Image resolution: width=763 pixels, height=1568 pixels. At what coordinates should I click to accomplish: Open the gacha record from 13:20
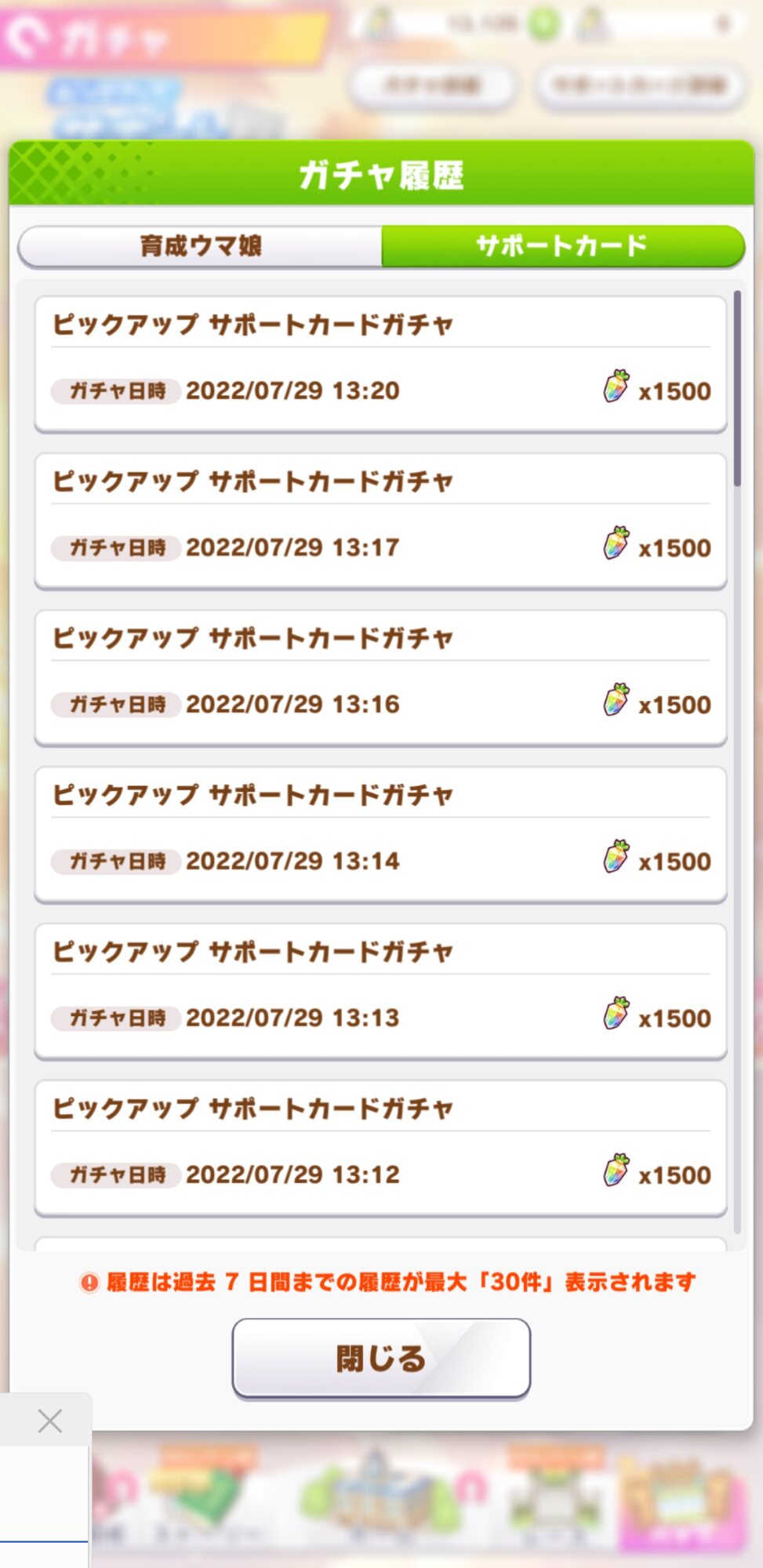click(x=381, y=364)
